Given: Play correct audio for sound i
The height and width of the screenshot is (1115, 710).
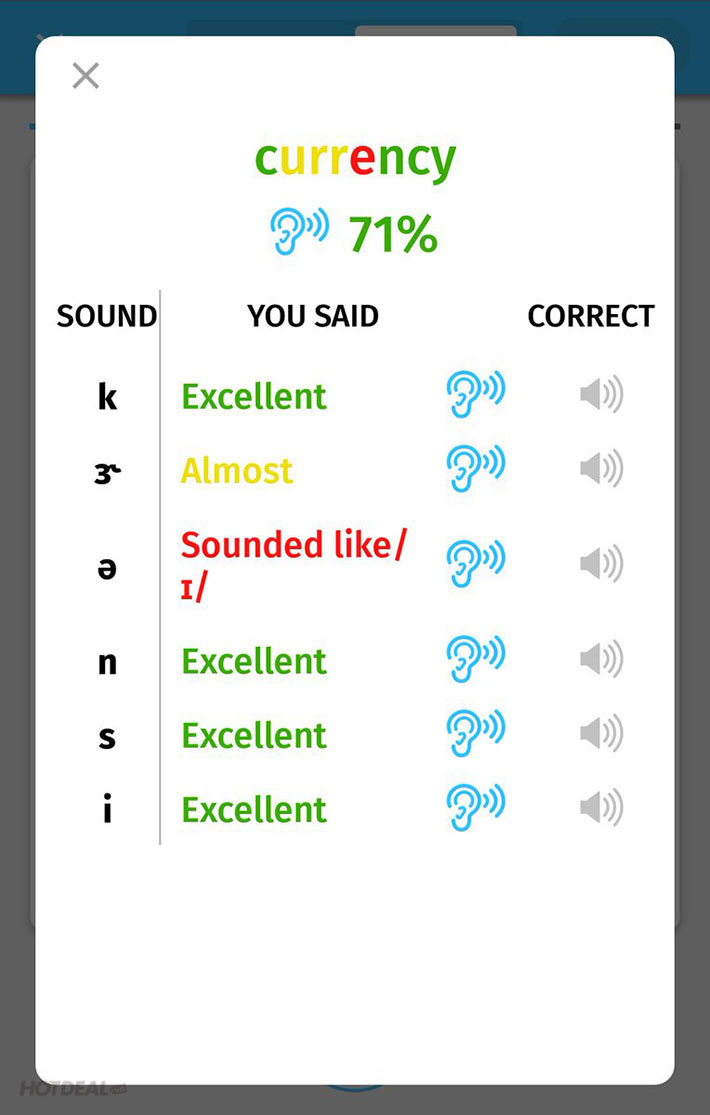Looking at the screenshot, I should [x=601, y=808].
